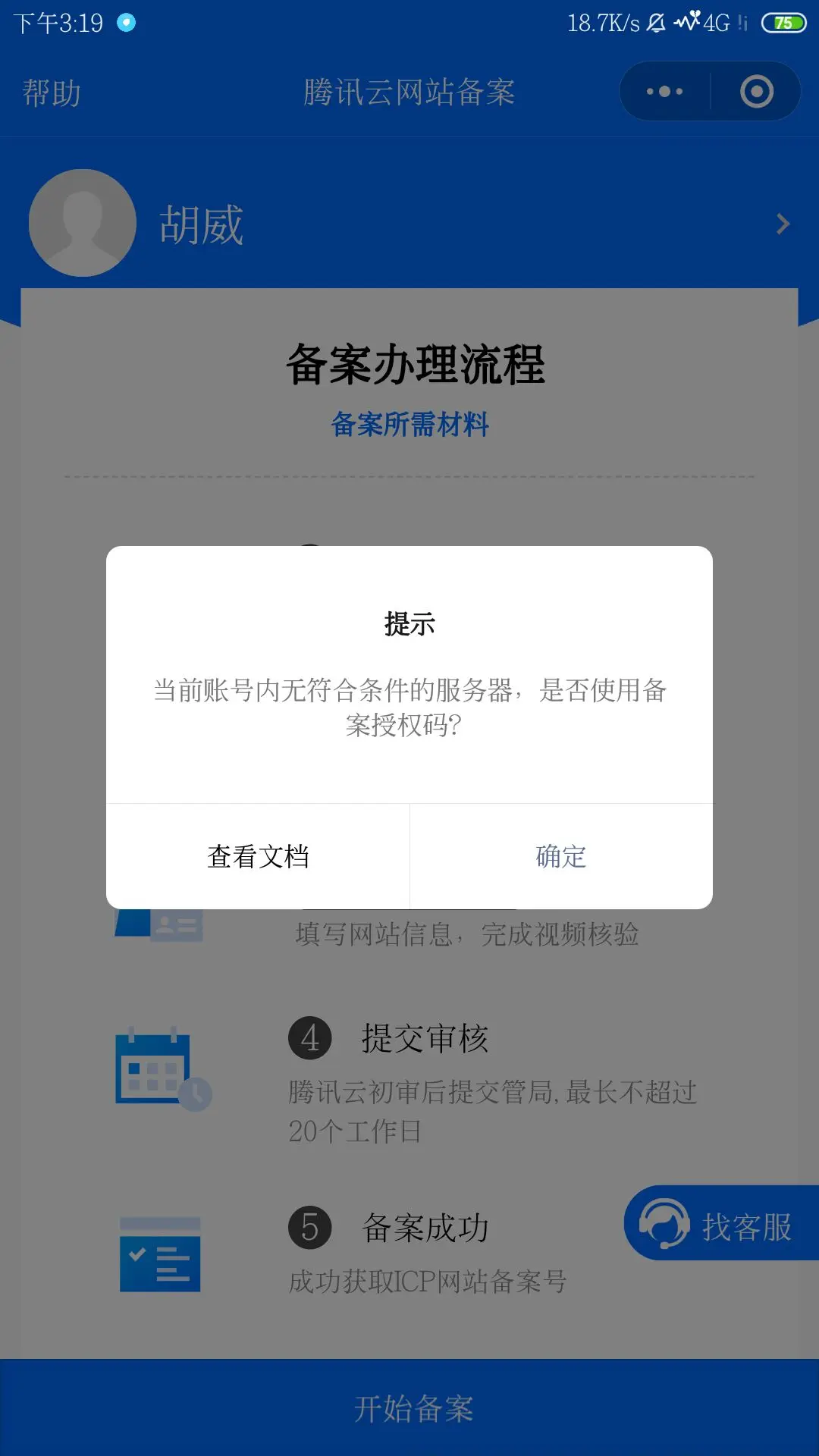Viewport: 819px width, 1456px height.
Task: Tap the user avatar placeholder image
Action: point(82,223)
